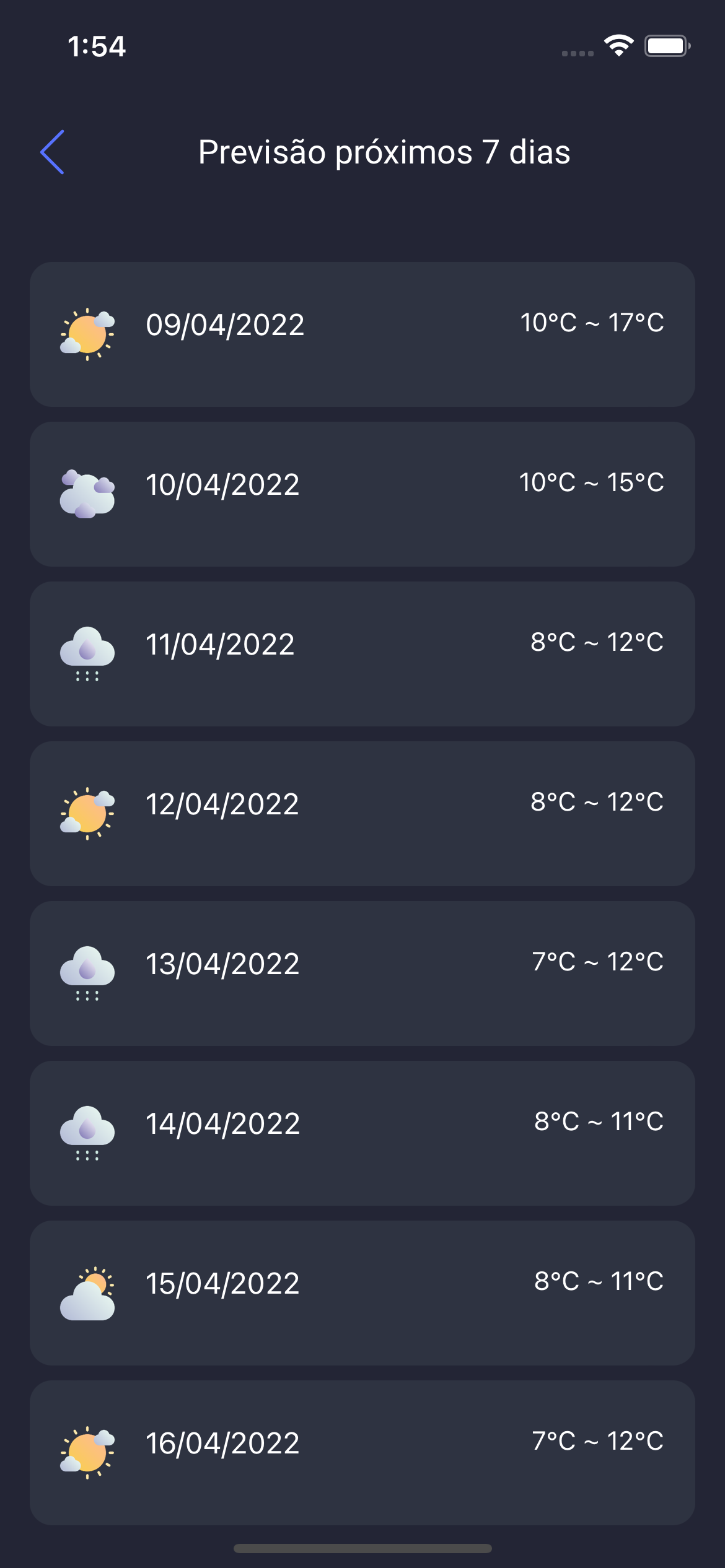
Task: View the 16/04/2022 forecast card
Action: click(362, 1453)
